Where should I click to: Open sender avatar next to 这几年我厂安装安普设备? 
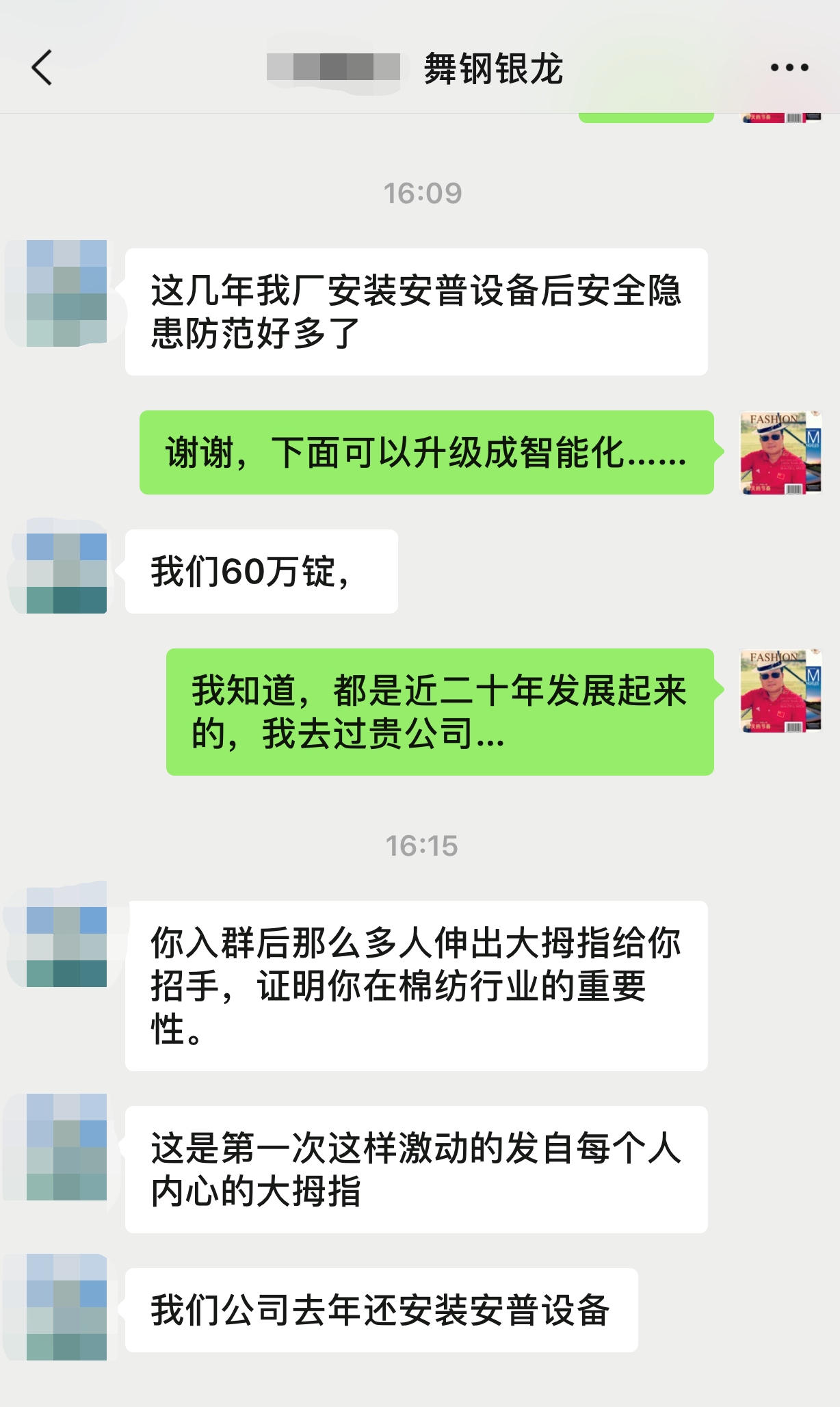(66, 293)
